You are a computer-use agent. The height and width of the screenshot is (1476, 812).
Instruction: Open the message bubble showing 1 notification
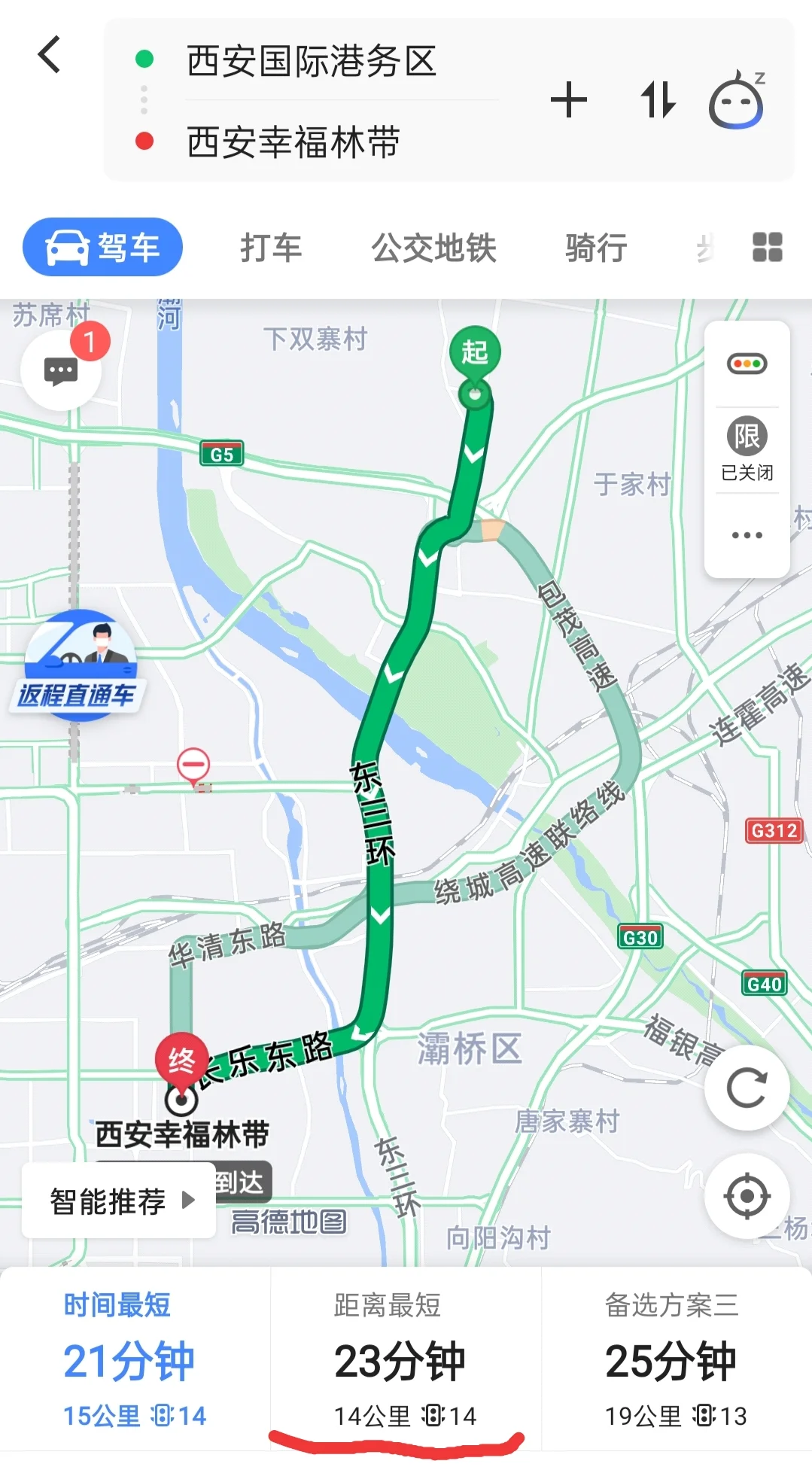tap(60, 369)
